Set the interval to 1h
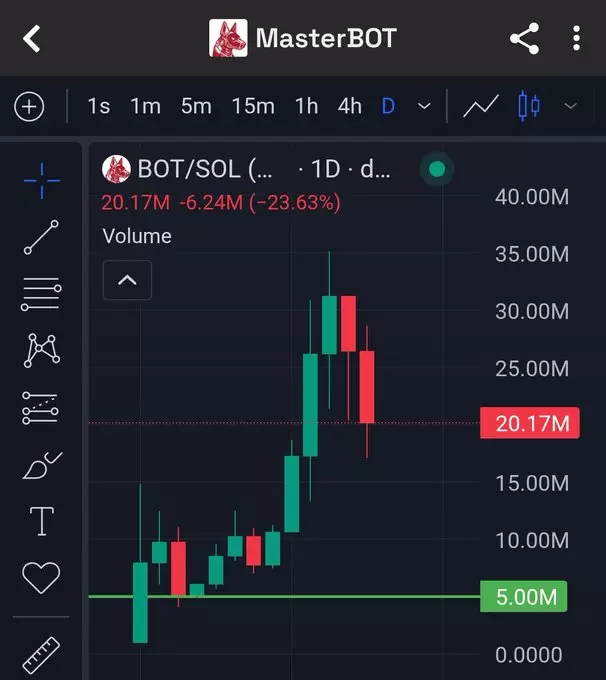 306,106
